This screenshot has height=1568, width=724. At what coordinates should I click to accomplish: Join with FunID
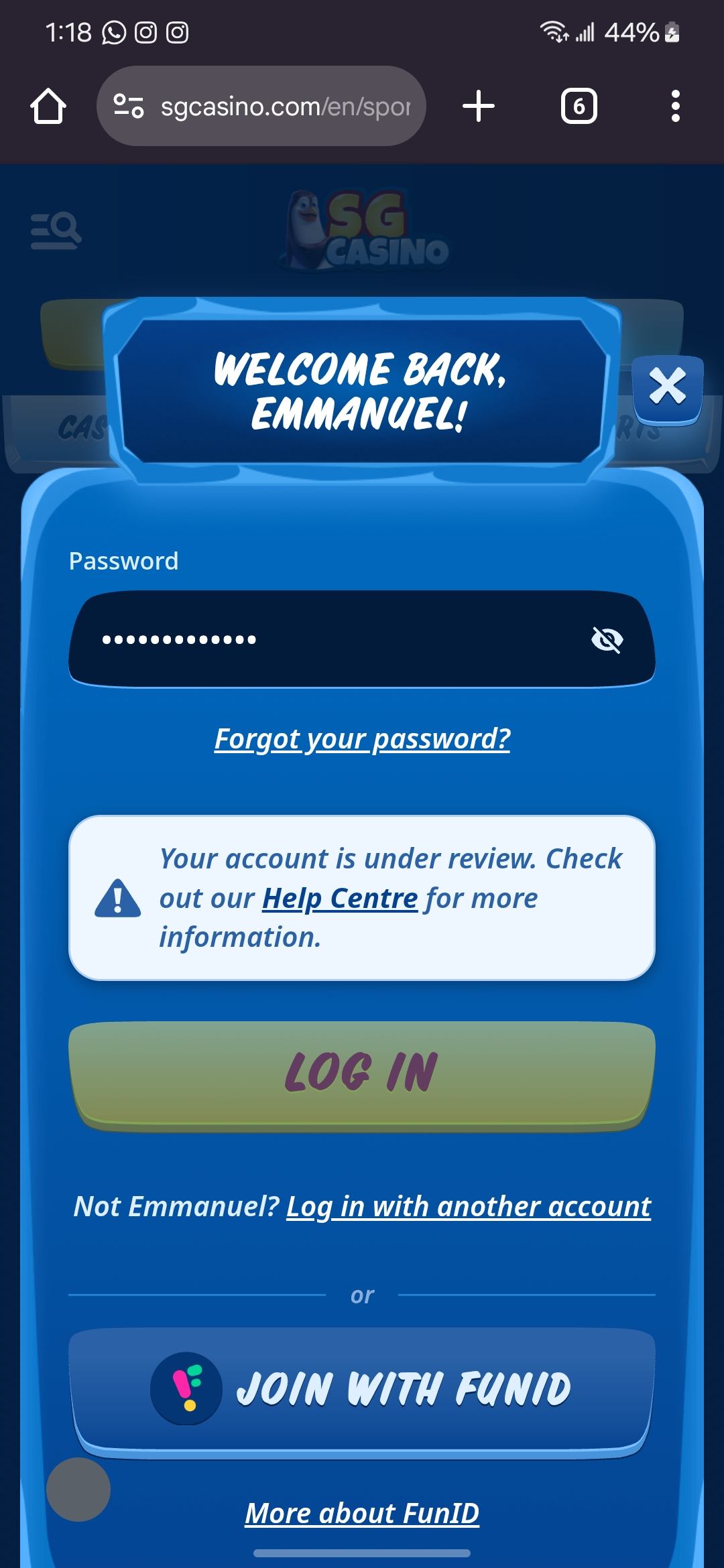point(362,1388)
